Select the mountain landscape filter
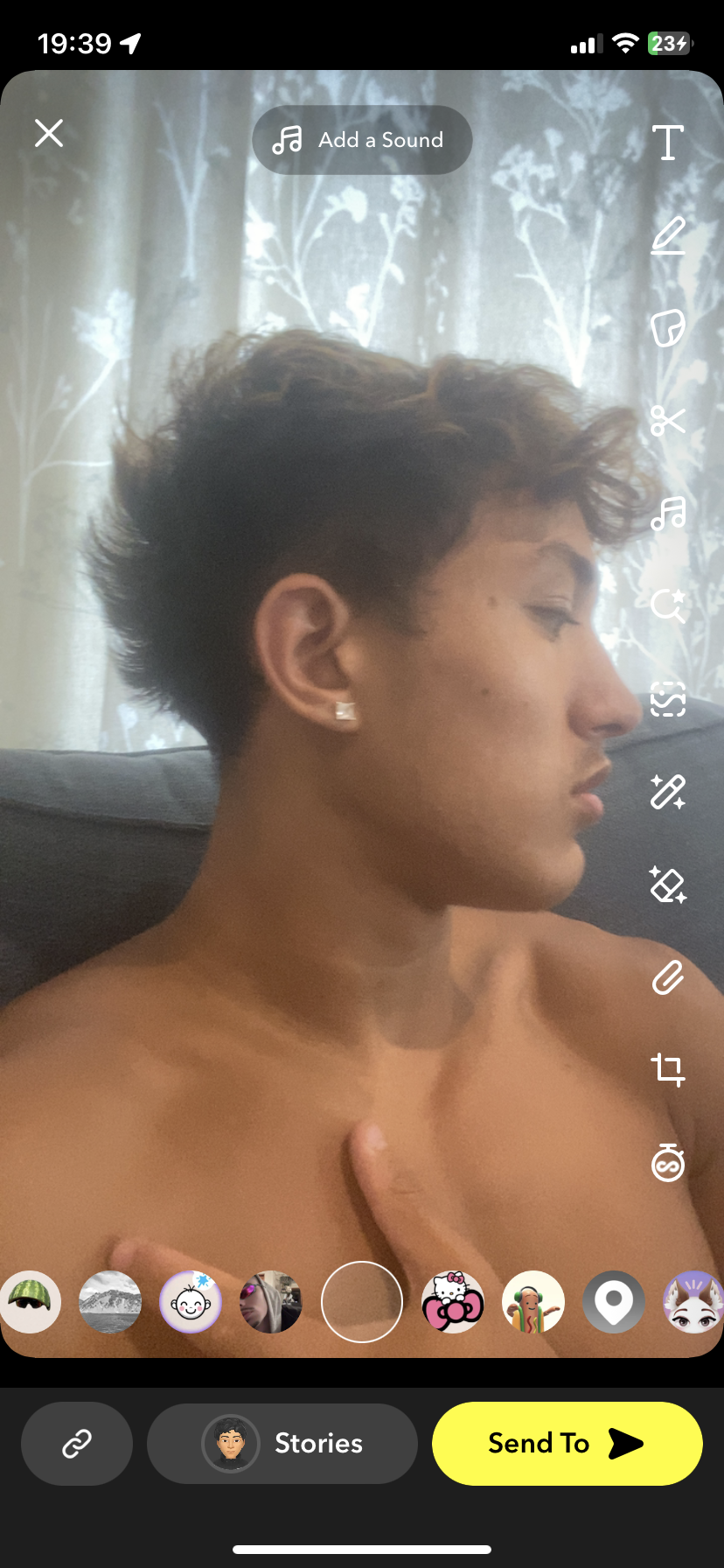This screenshot has width=724, height=1568. [x=110, y=1302]
